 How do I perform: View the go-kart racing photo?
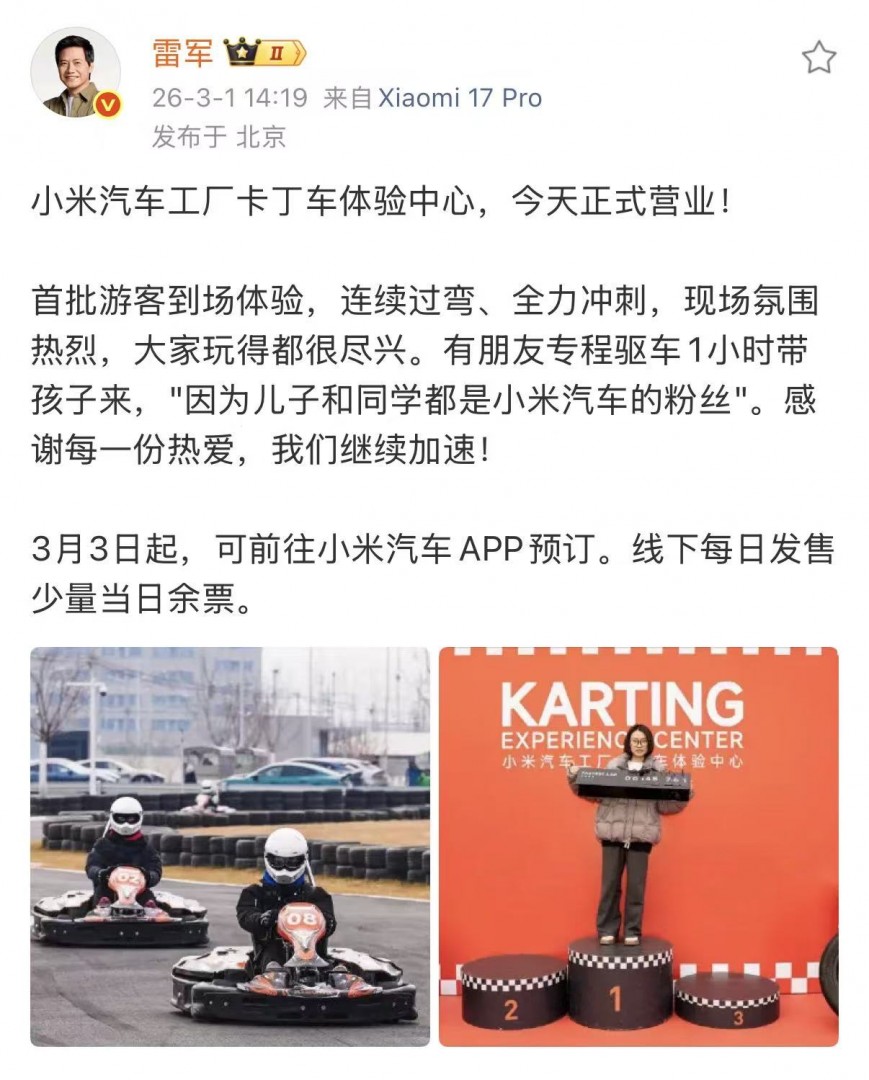230,846
